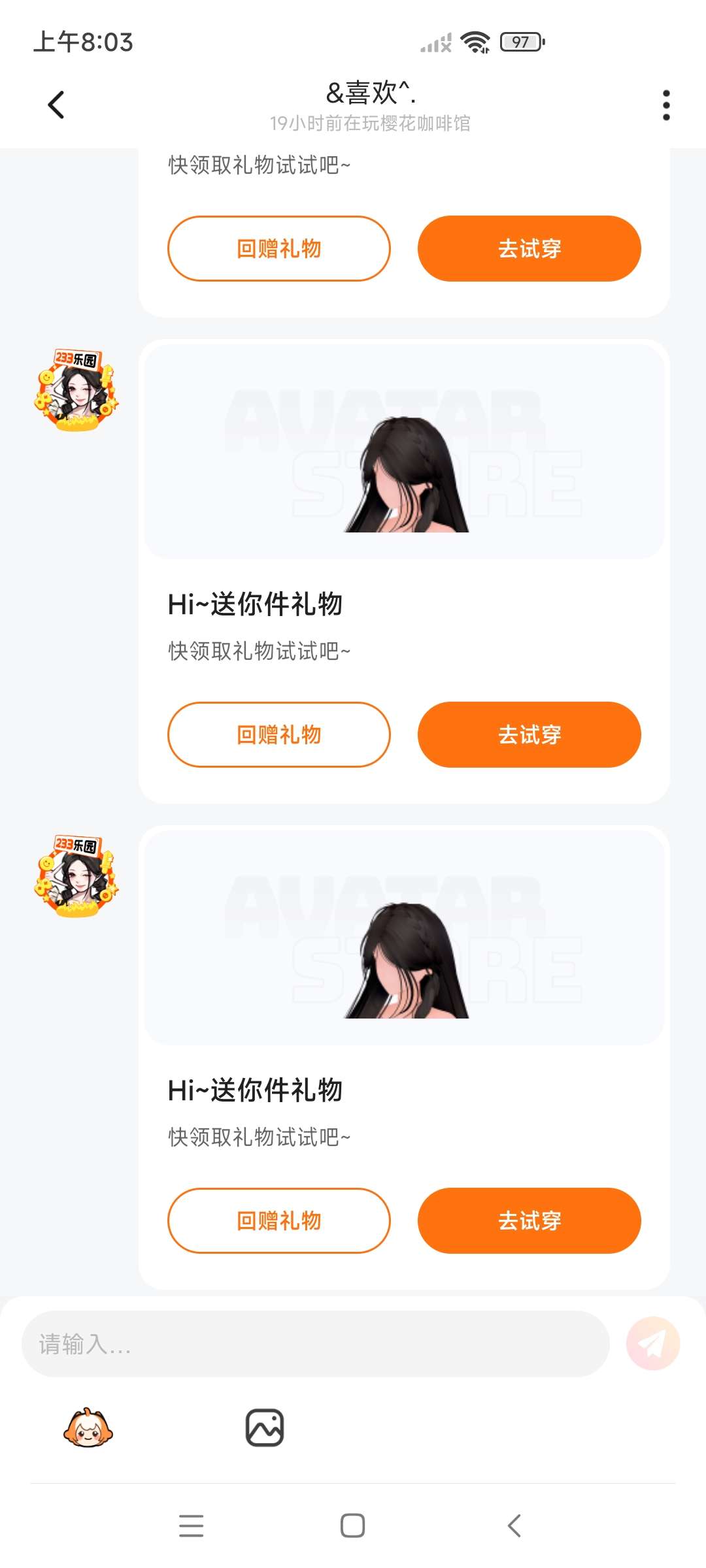
Task: Open the system recent apps view
Action: click(191, 1526)
